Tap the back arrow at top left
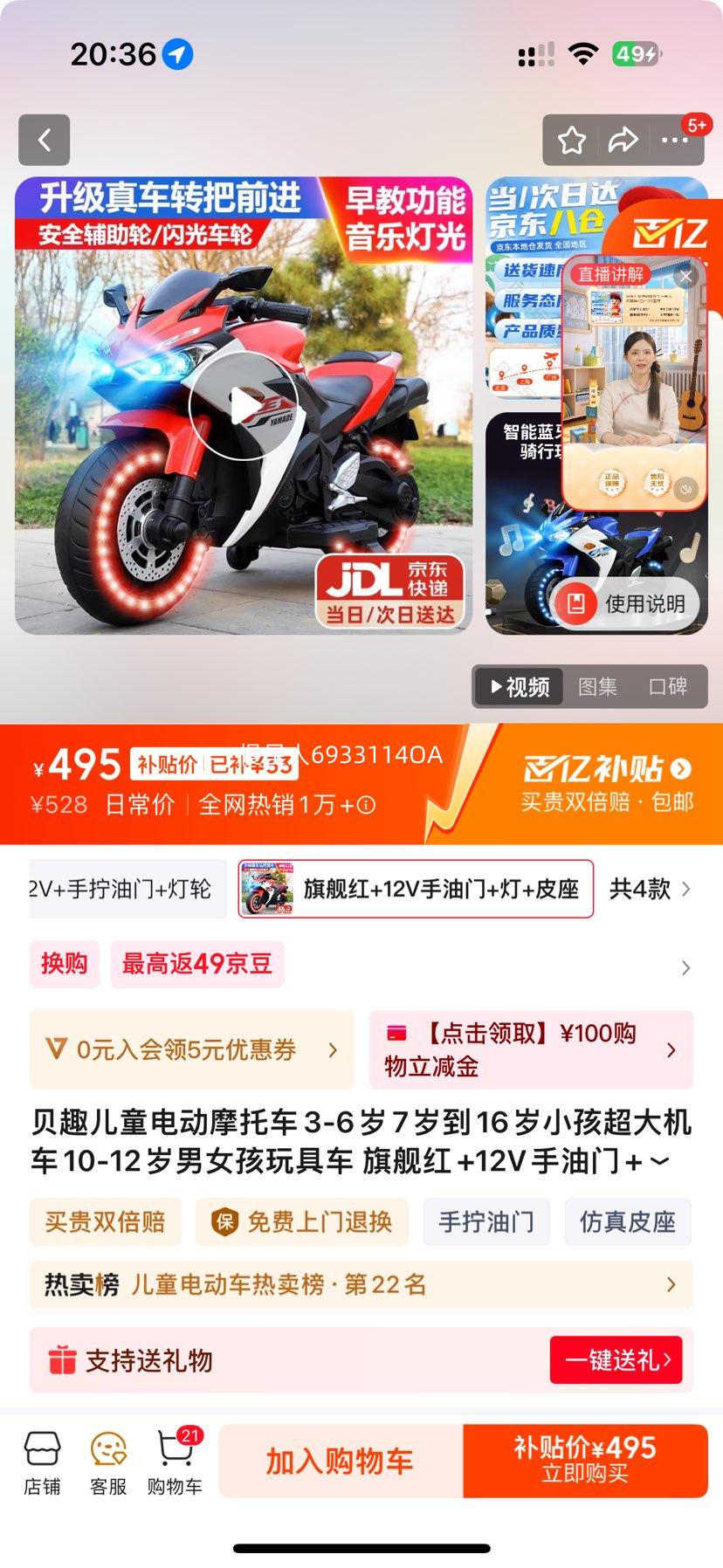The width and height of the screenshot is (723, 1568). pos(44,140)
